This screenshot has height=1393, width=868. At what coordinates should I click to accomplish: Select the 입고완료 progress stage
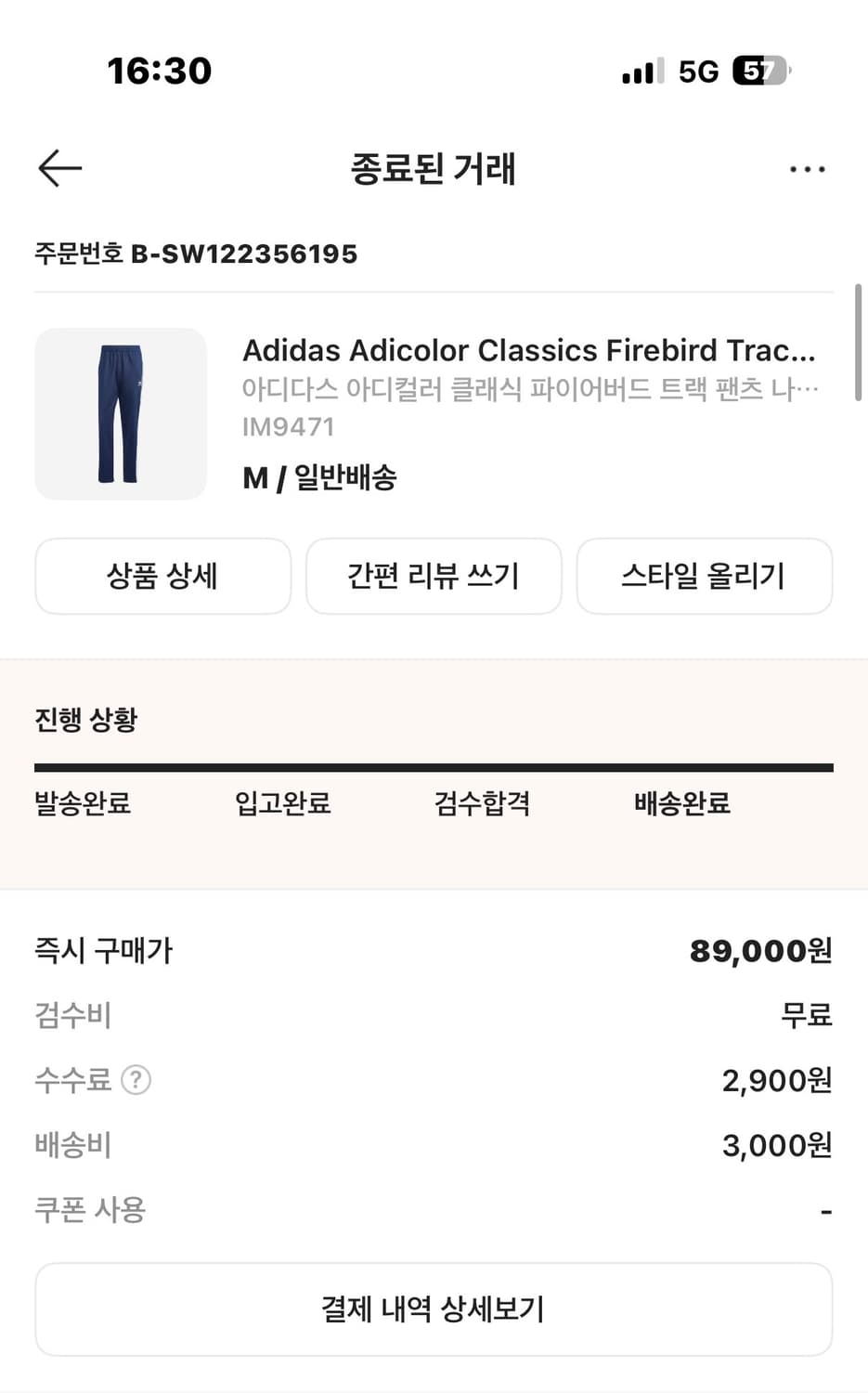pyautogui.click(x=283, y=805)
